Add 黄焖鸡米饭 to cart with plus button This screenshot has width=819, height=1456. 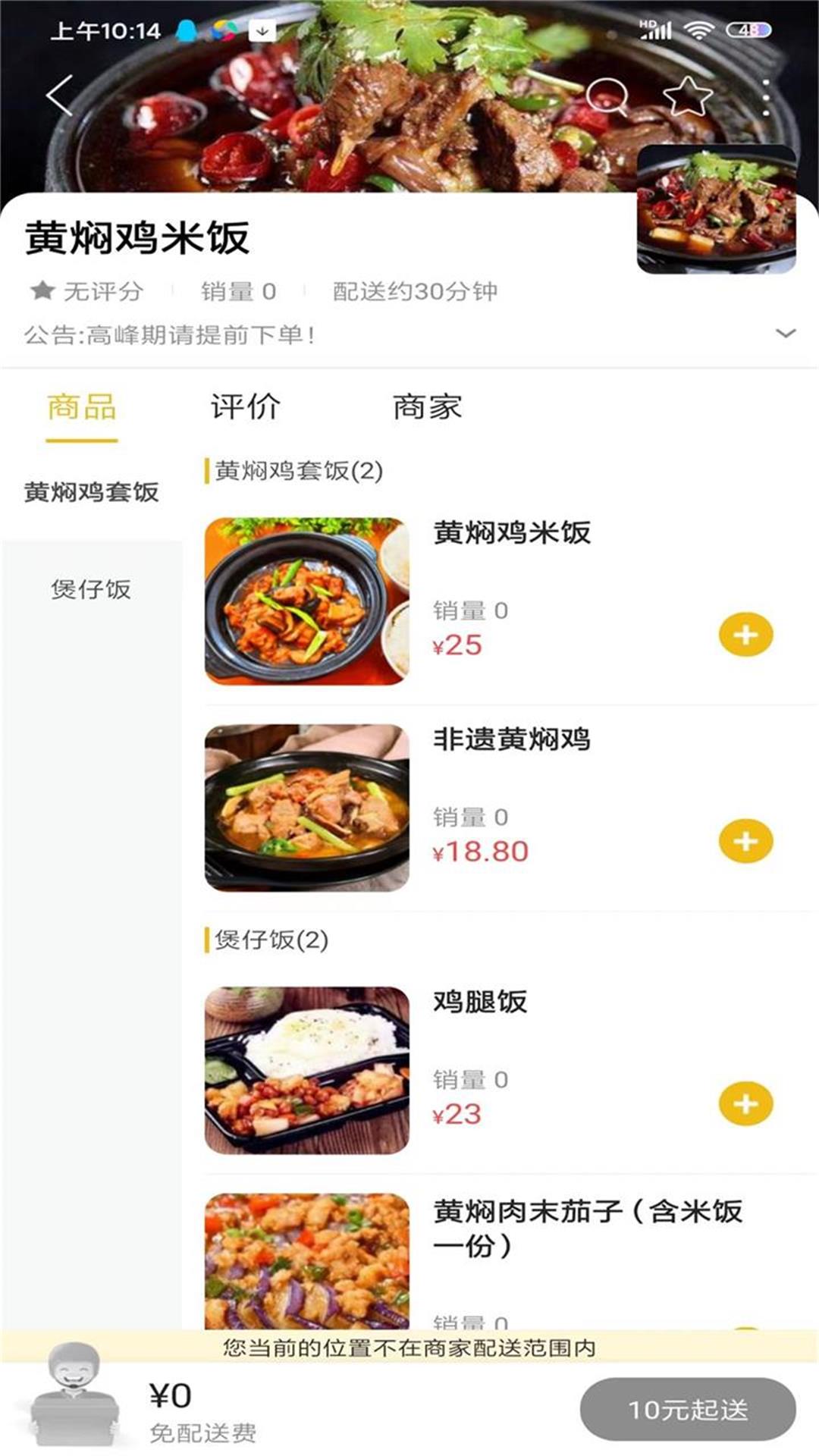click(x=746, y=635)
